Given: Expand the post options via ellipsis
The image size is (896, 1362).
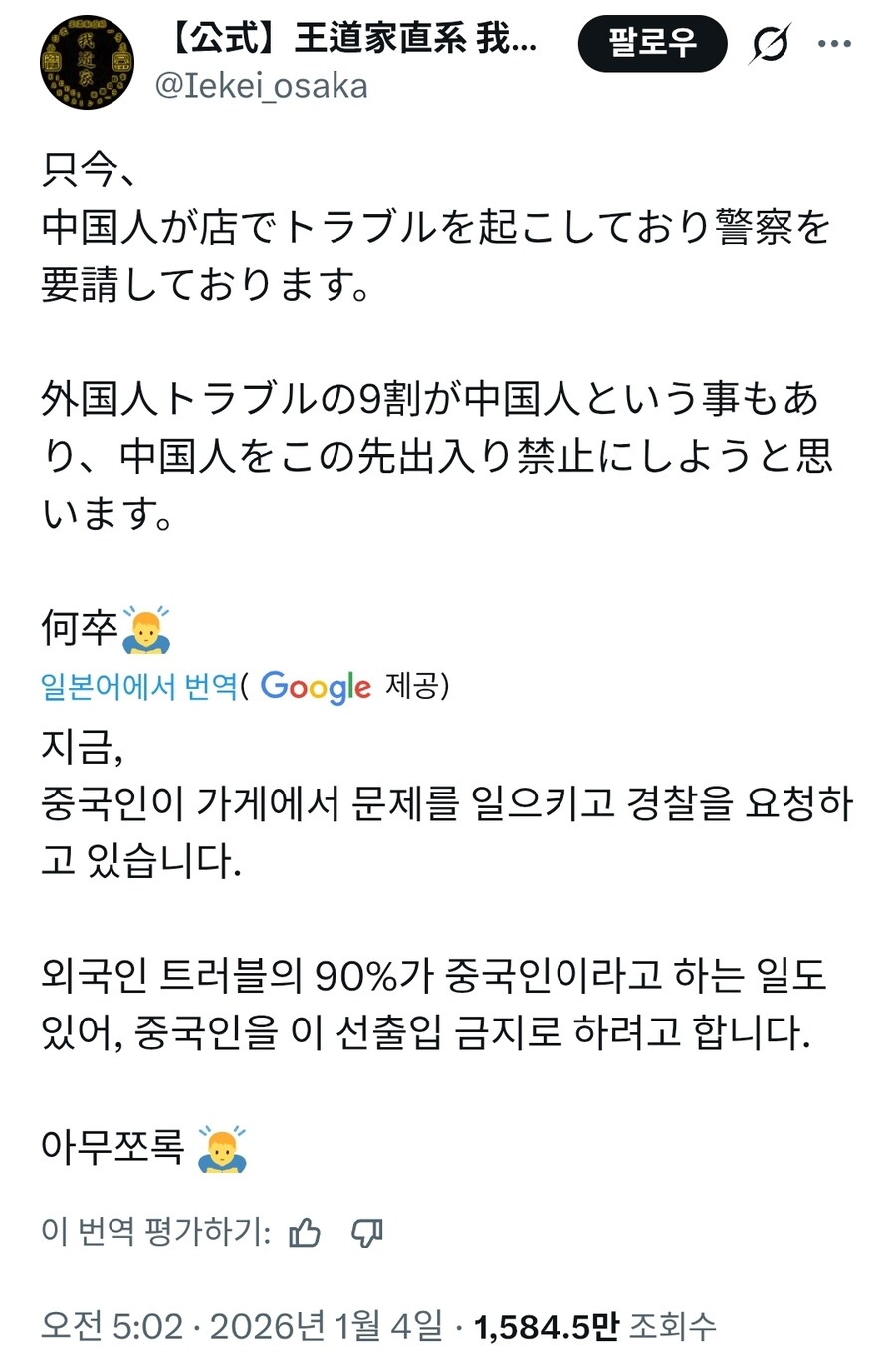Looking at the screenshot, I should coord(836,43).
